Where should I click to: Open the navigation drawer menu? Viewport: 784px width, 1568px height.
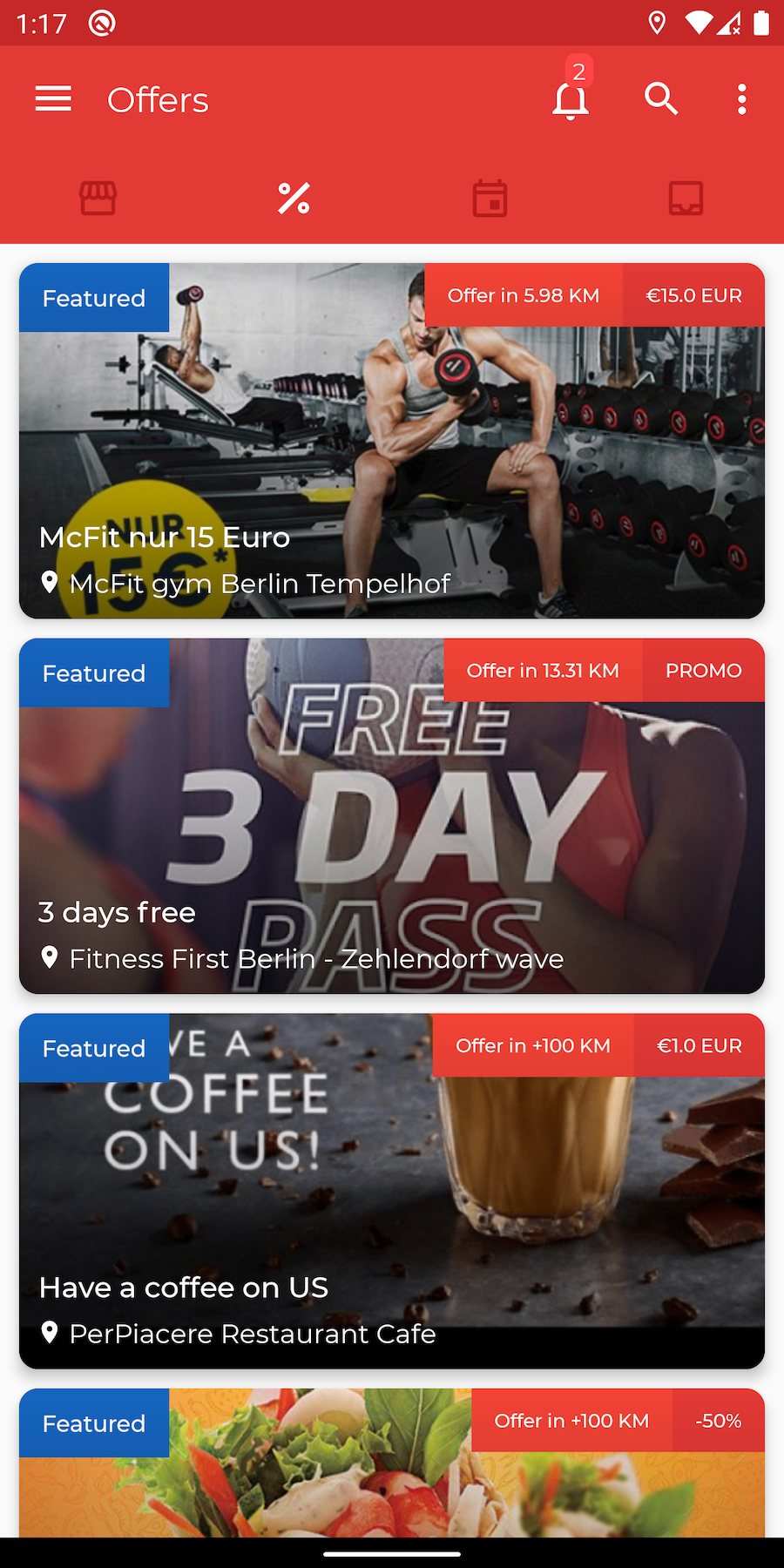(52, 98)
